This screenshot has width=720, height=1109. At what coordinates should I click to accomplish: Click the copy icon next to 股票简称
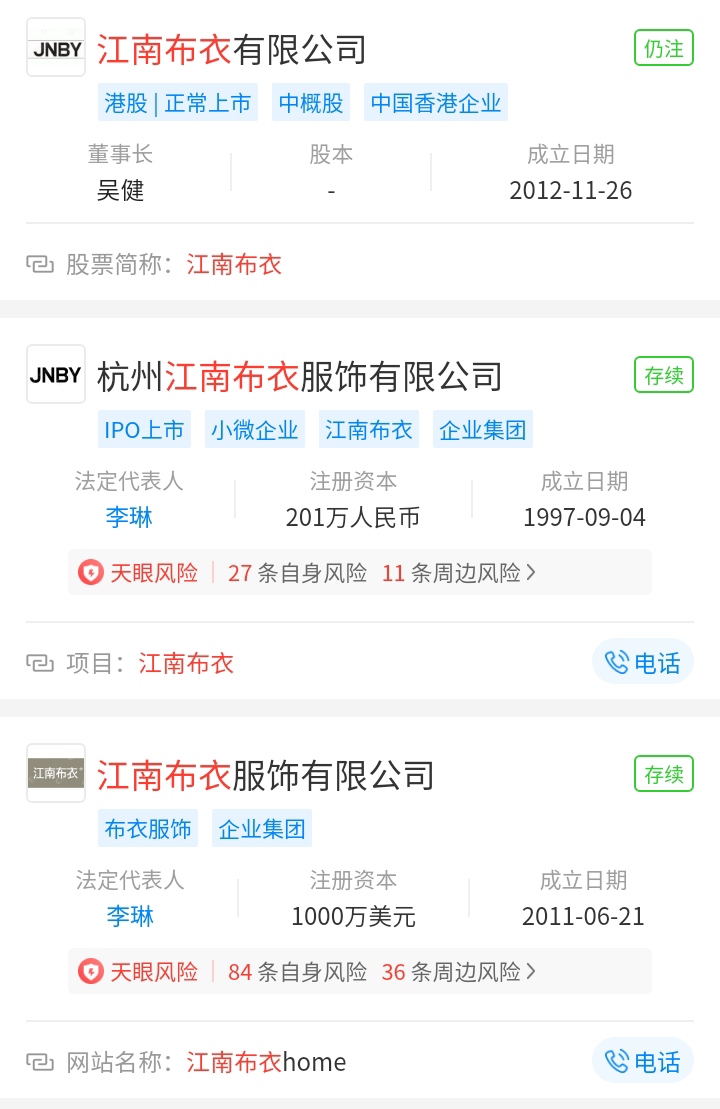[39, 265]
